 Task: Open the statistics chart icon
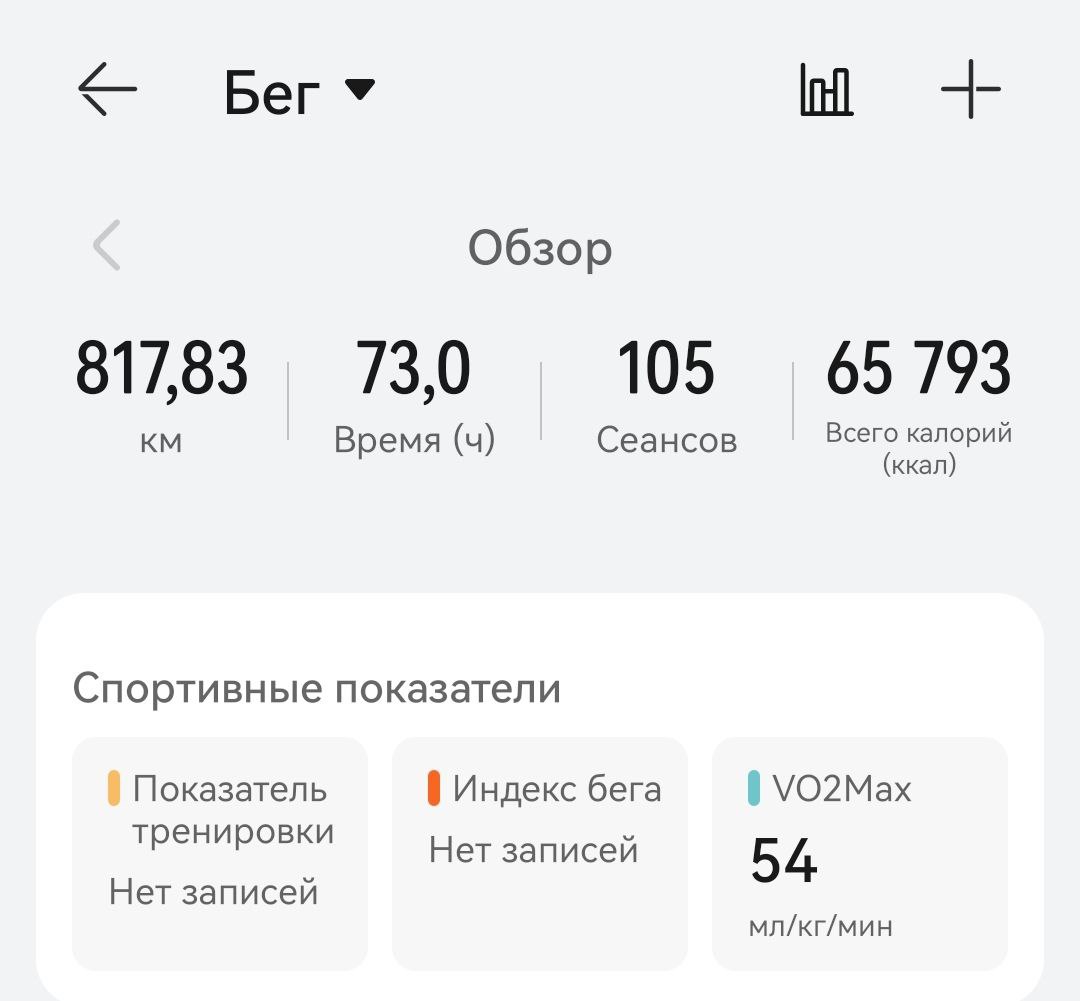[x=826, y=91]
